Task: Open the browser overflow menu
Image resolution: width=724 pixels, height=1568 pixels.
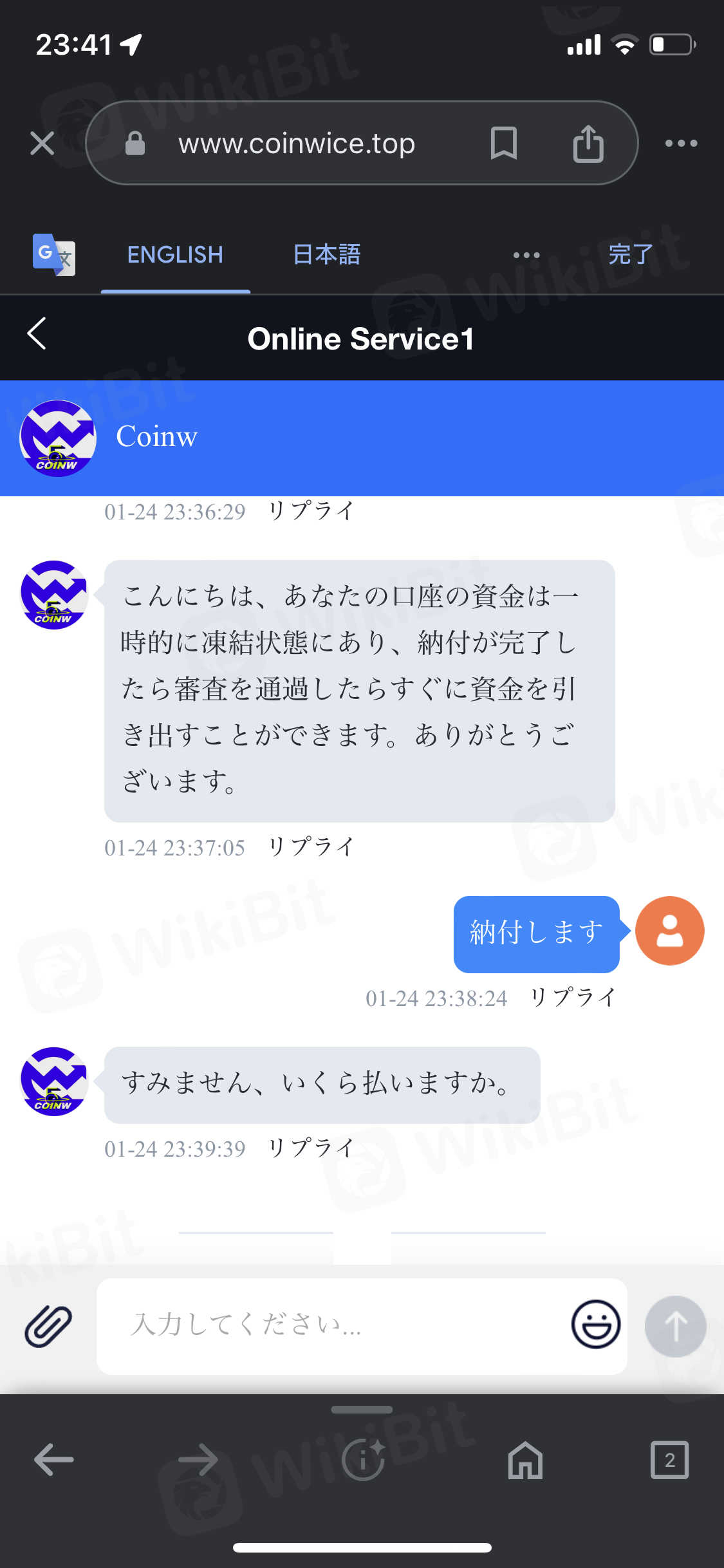Action: point(681,143)
